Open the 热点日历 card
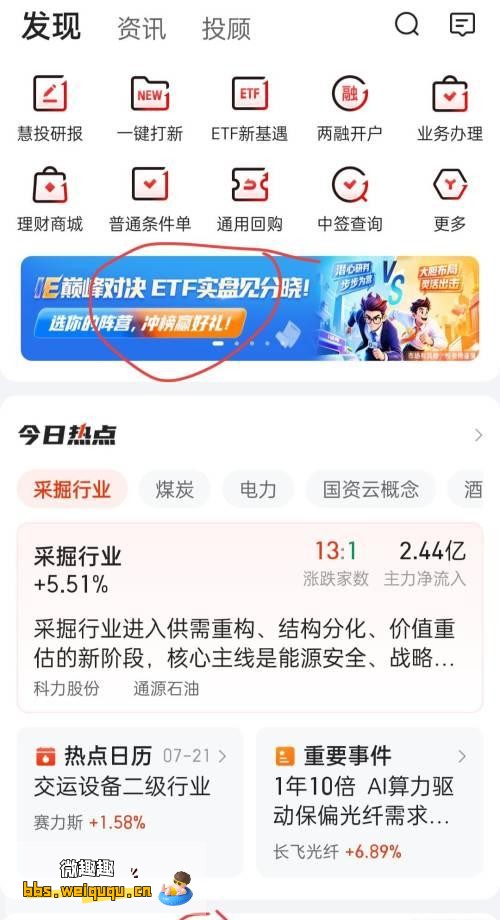Image resolution: width=500 pixels, height=920 pixels. coord(130,801)
